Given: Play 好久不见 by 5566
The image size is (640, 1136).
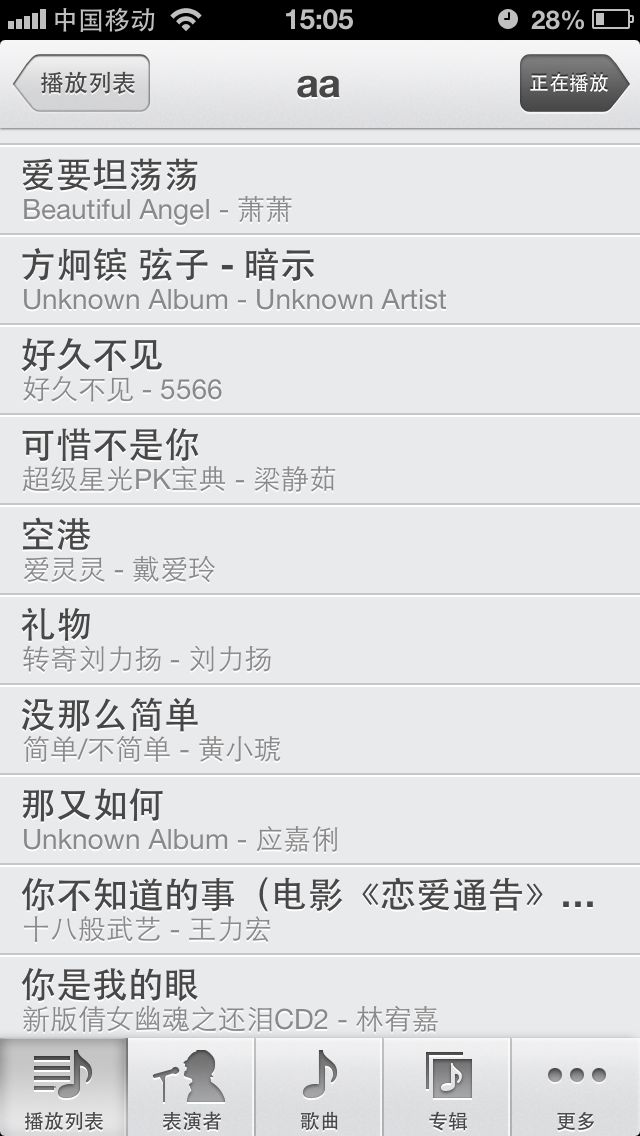Looking at the screenshot, I should click(x=320, y=369).
